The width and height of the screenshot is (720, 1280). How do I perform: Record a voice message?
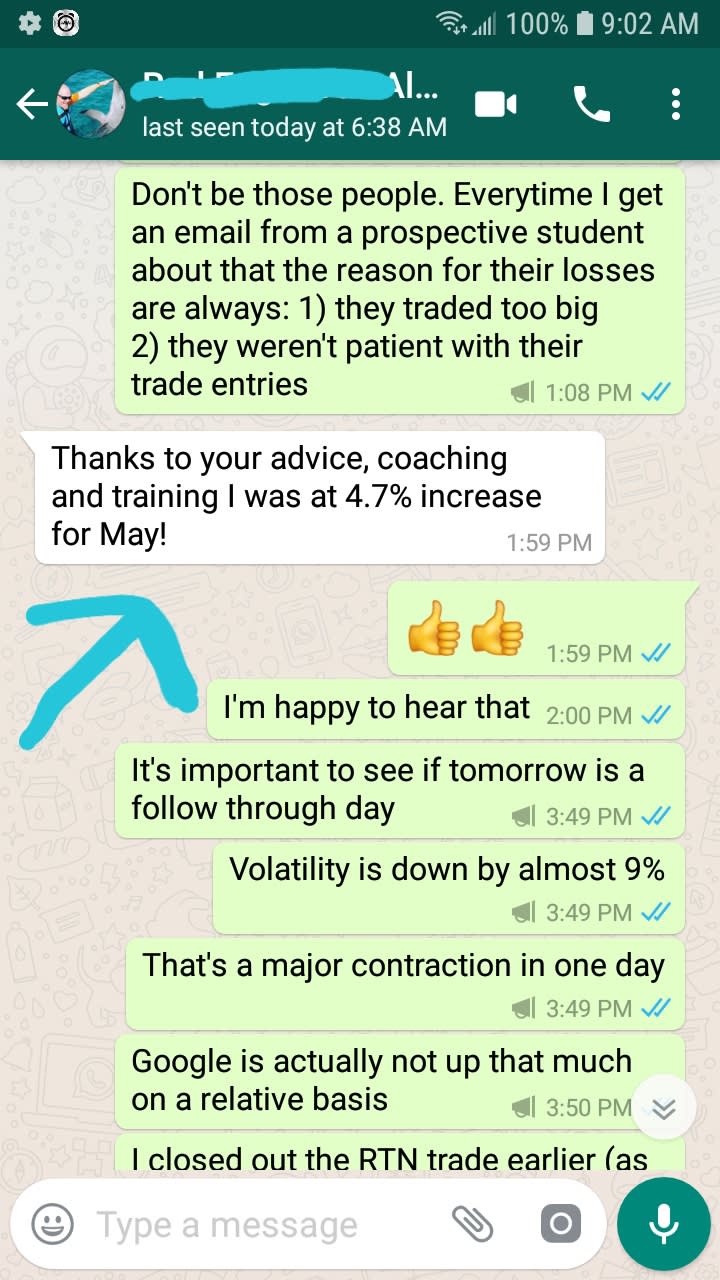tap(664, 1224)
